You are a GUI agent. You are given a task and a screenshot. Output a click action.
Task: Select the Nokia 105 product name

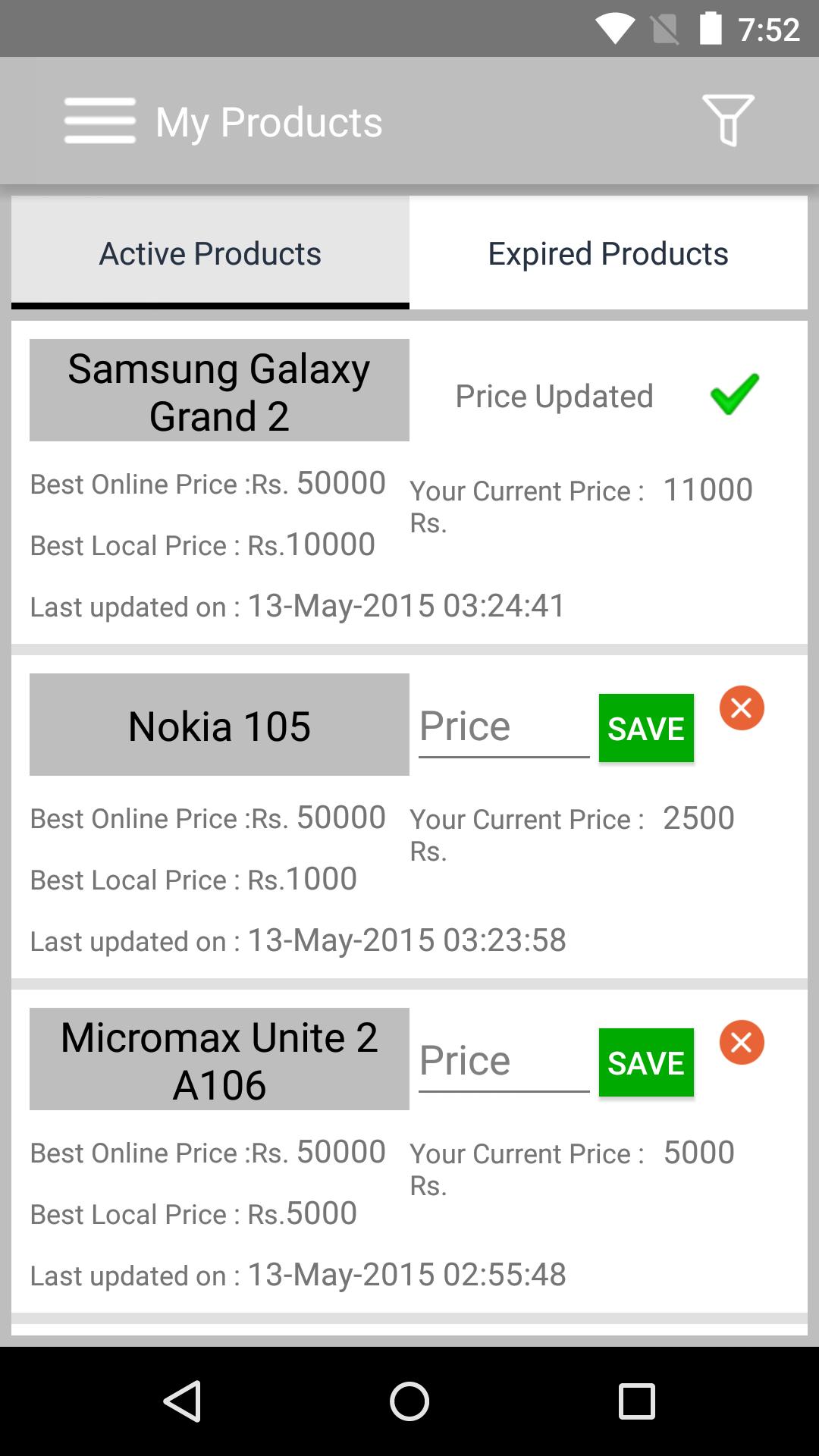pyautogui.click(x=218, y=725)
